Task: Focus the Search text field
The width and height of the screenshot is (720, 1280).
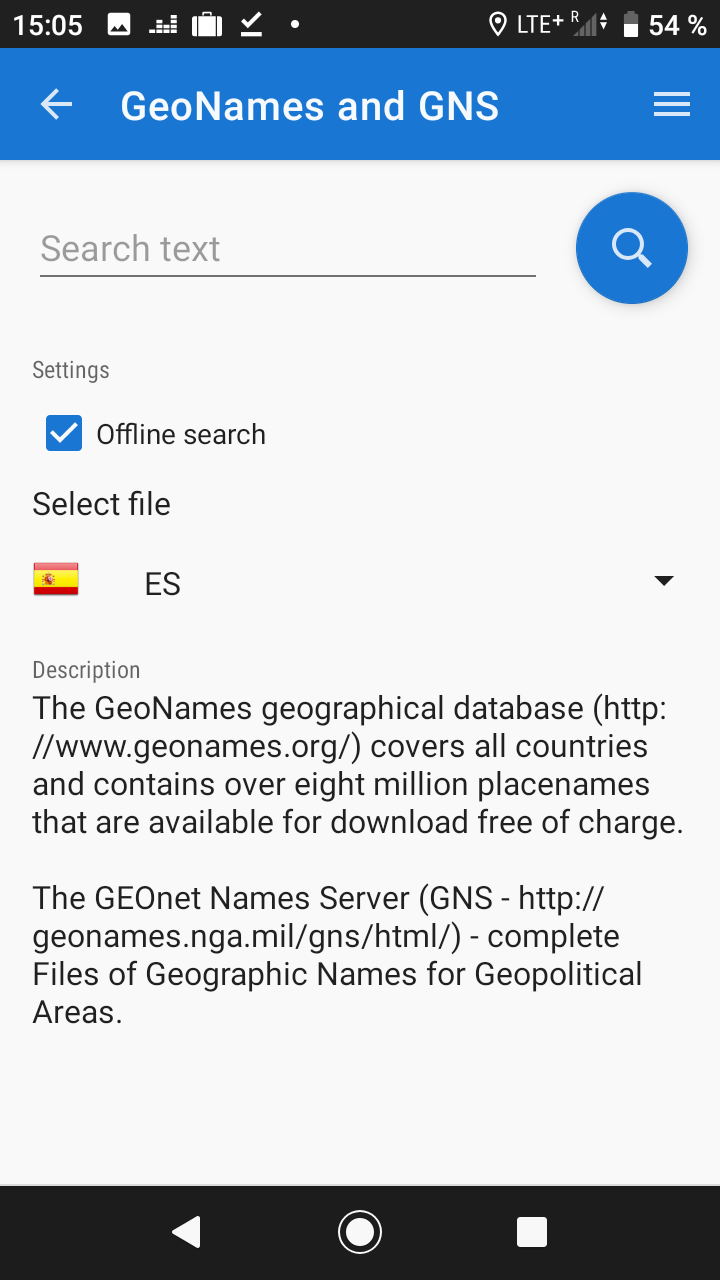Action: pyautogui.click(x=287, y=249)
